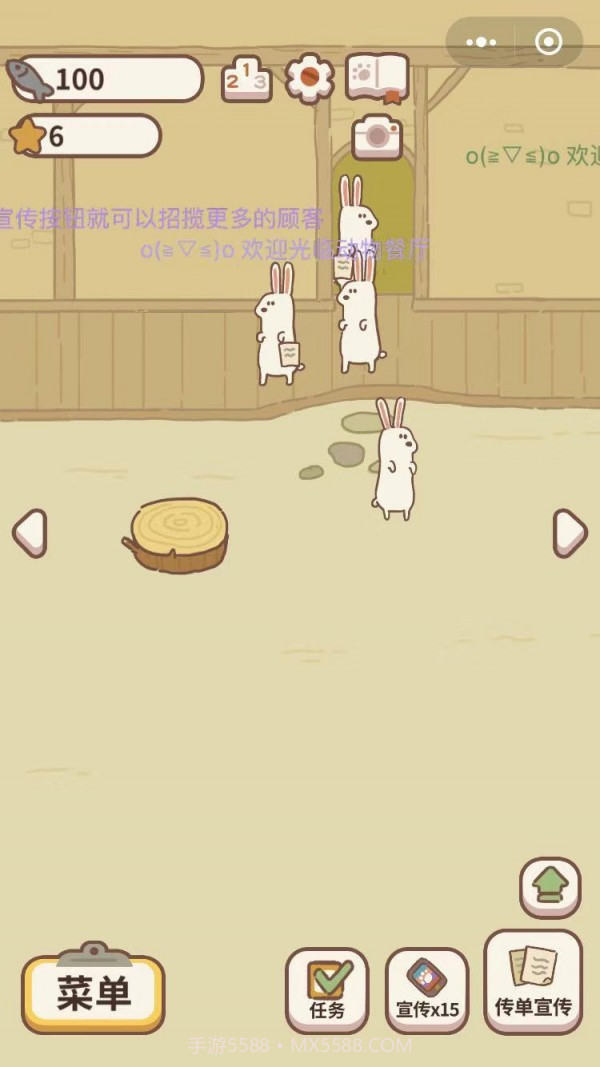Image resolution: width=600 pixels, height=1067 pixels.
Task: Open the mini program more options dots
Action: (481, 42)
